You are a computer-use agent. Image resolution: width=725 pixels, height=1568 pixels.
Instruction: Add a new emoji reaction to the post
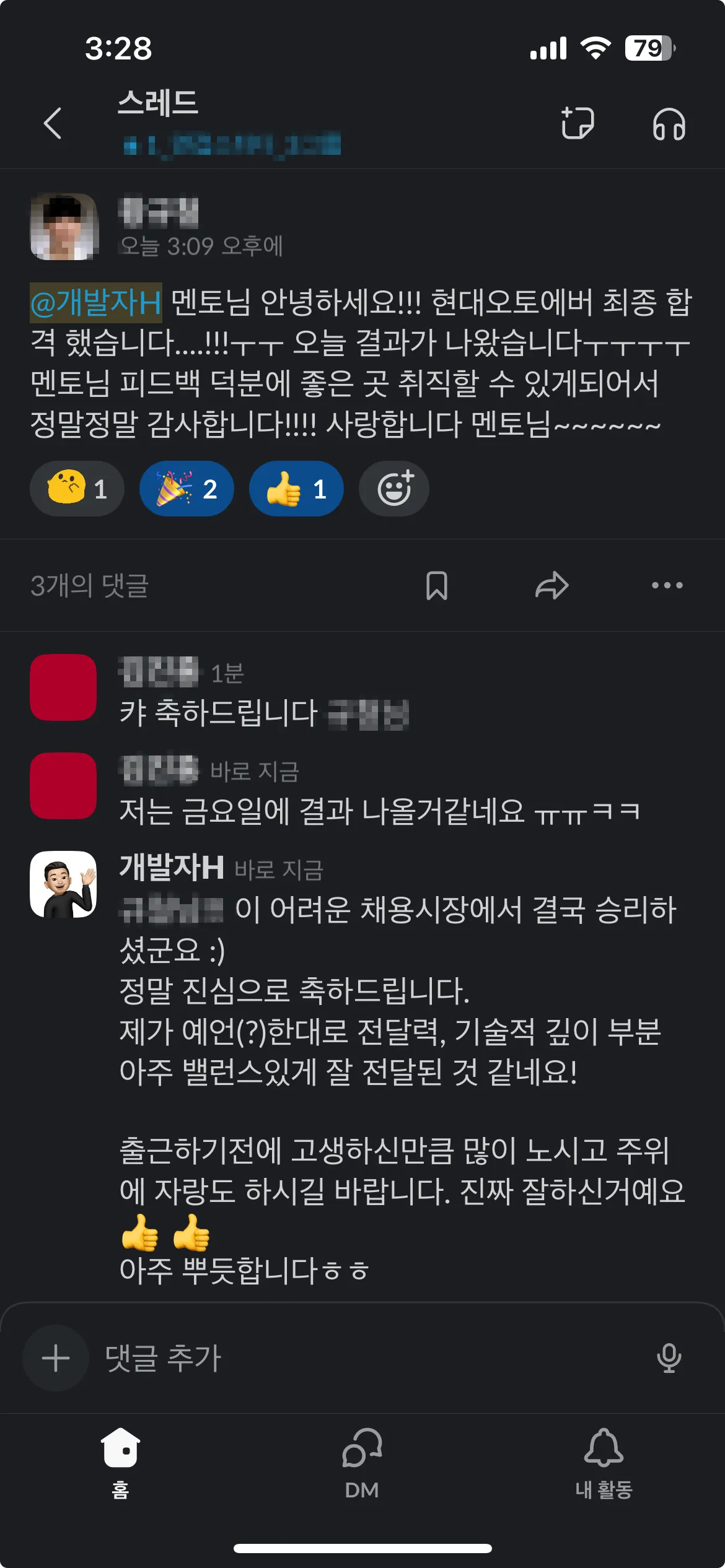coord(393,488)
